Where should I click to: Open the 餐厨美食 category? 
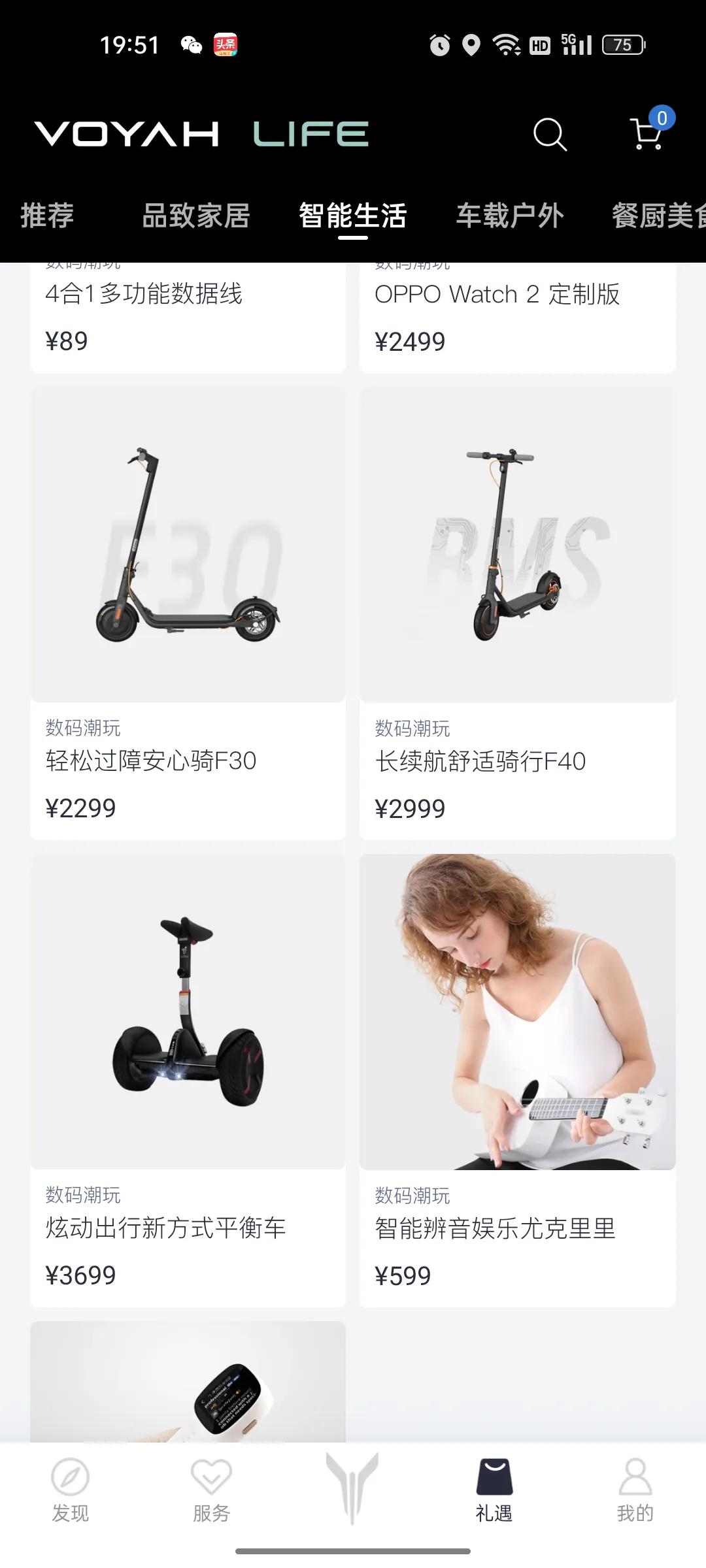pos(657,216)
